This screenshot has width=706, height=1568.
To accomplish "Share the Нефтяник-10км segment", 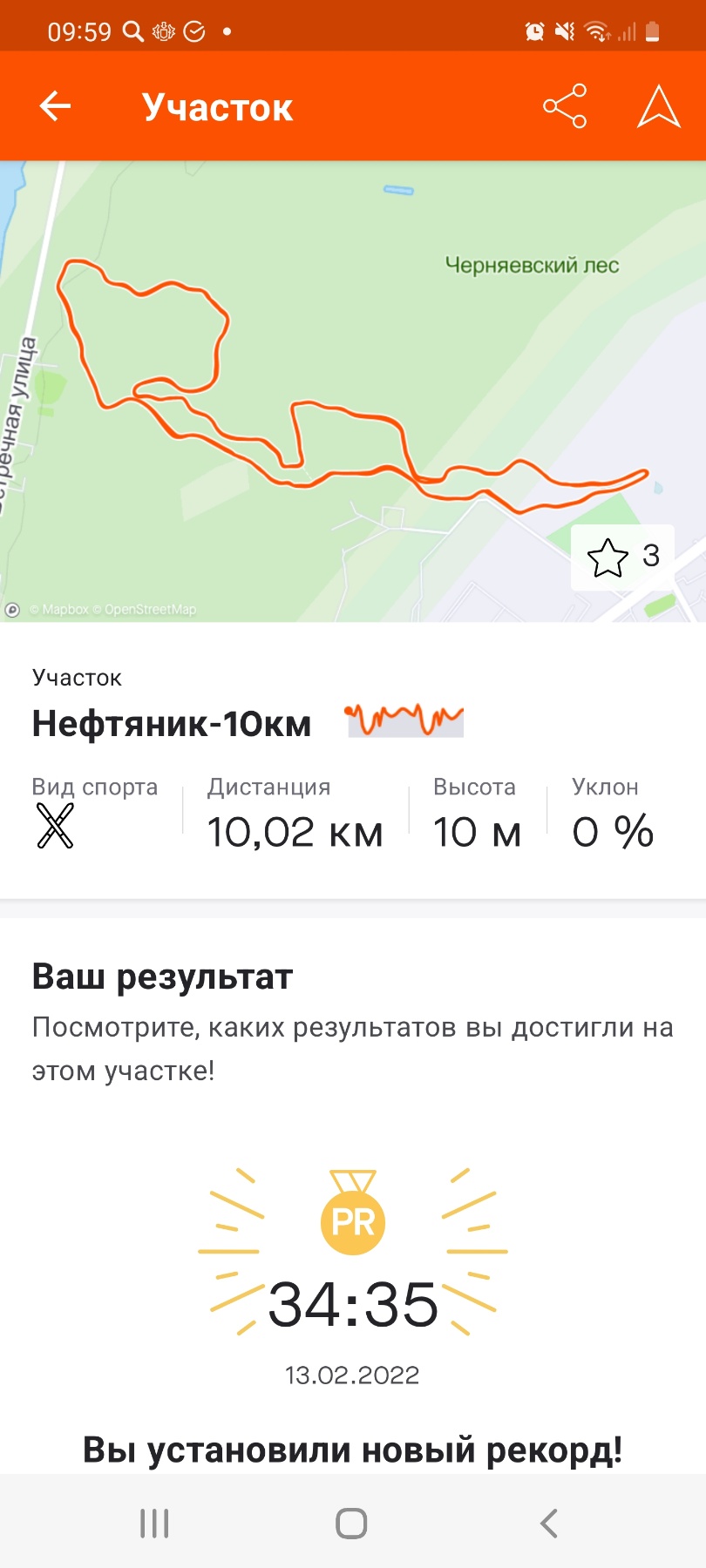I will (x=565, y=106).
